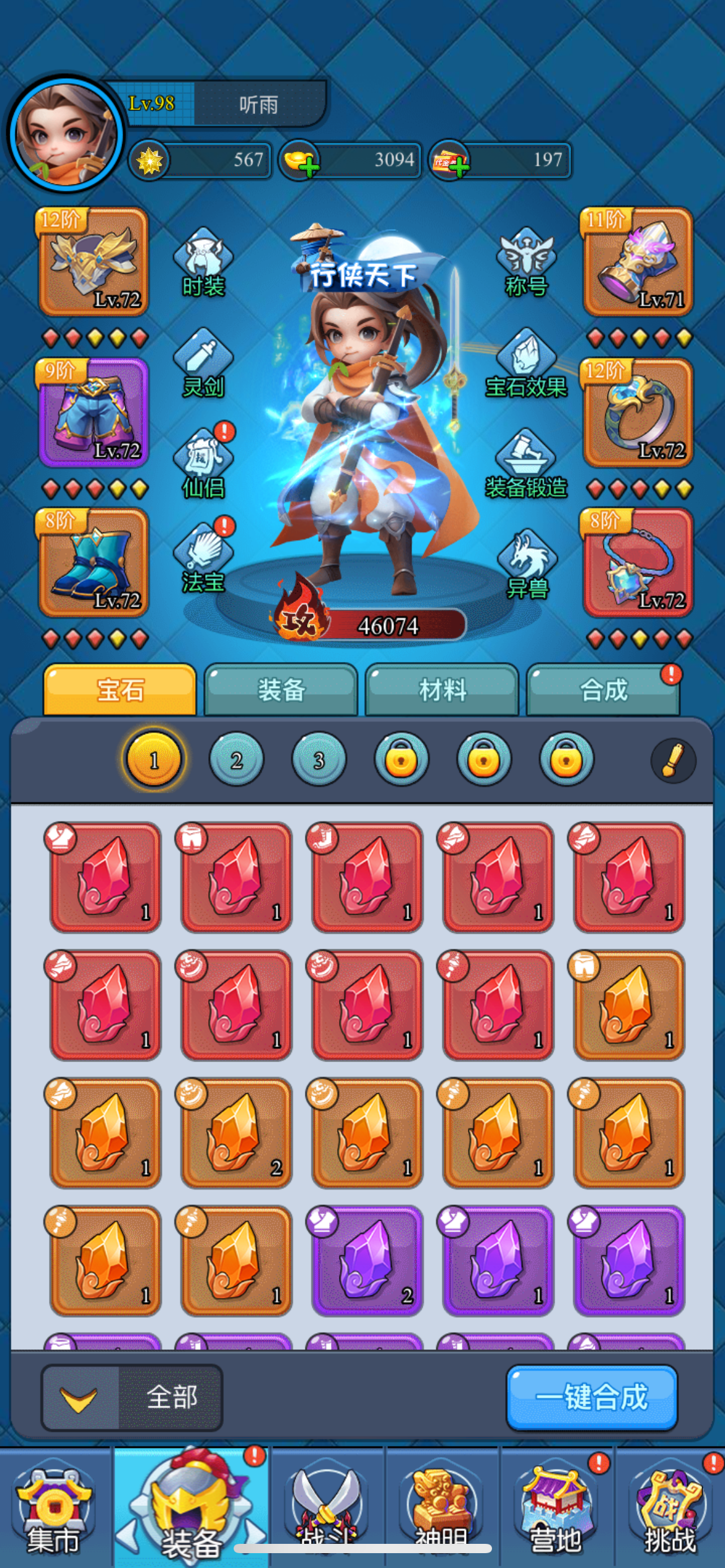Screen dimensions: 725x1568
Task: Open the 时装 menu
Action: click(203, 263)
